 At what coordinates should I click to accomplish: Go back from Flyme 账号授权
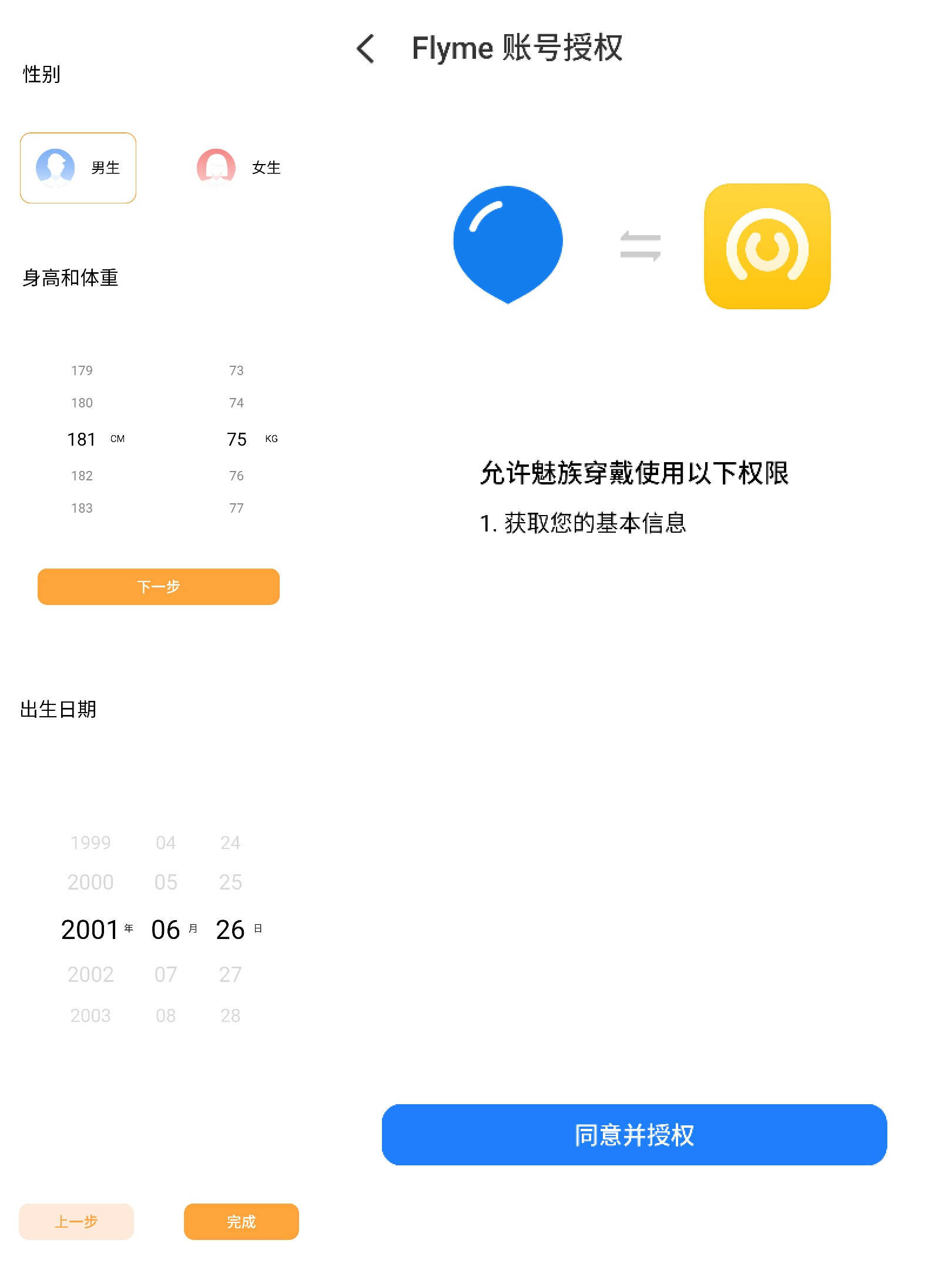click(366, 48)
